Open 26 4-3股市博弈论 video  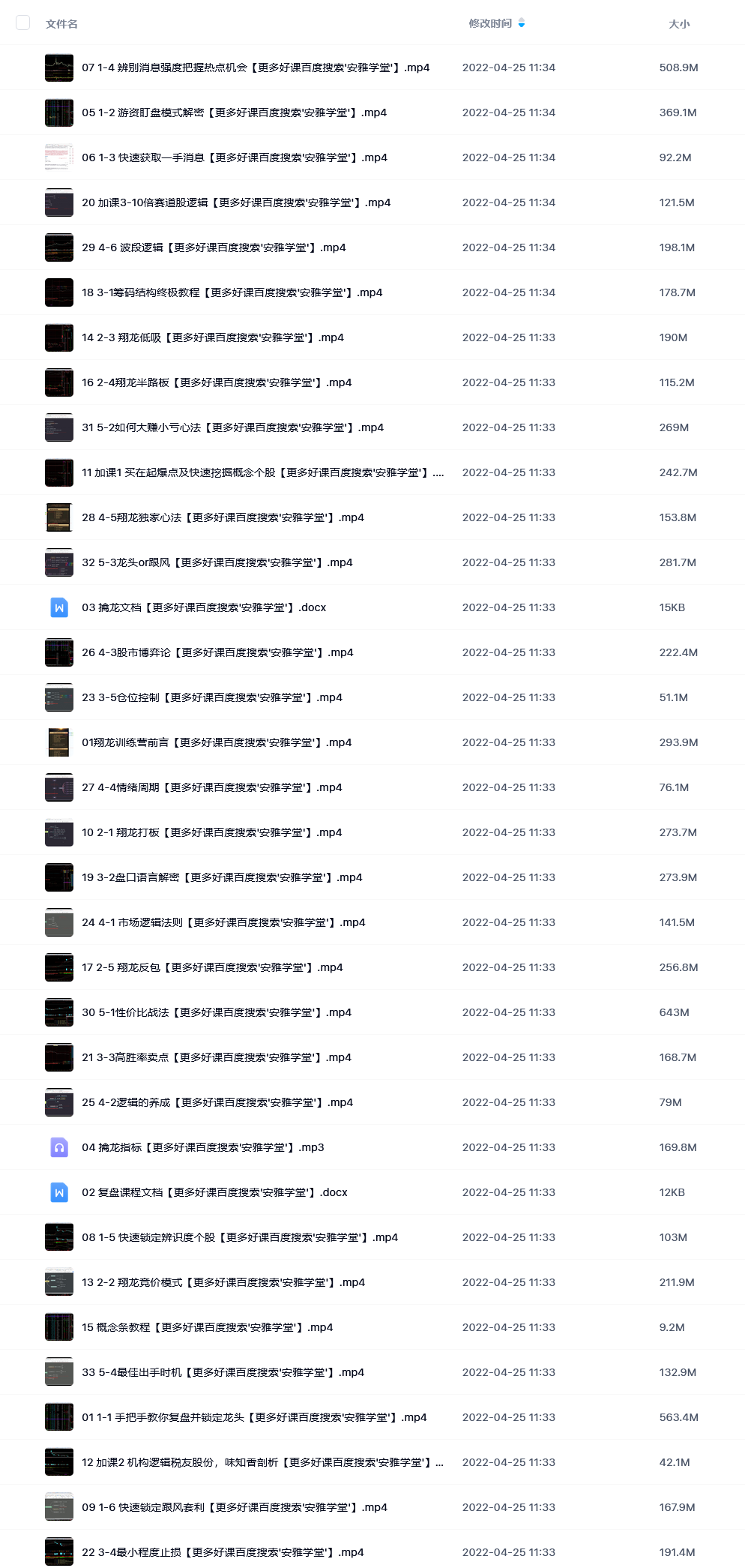pyautogui.click(x=217, y=652)
